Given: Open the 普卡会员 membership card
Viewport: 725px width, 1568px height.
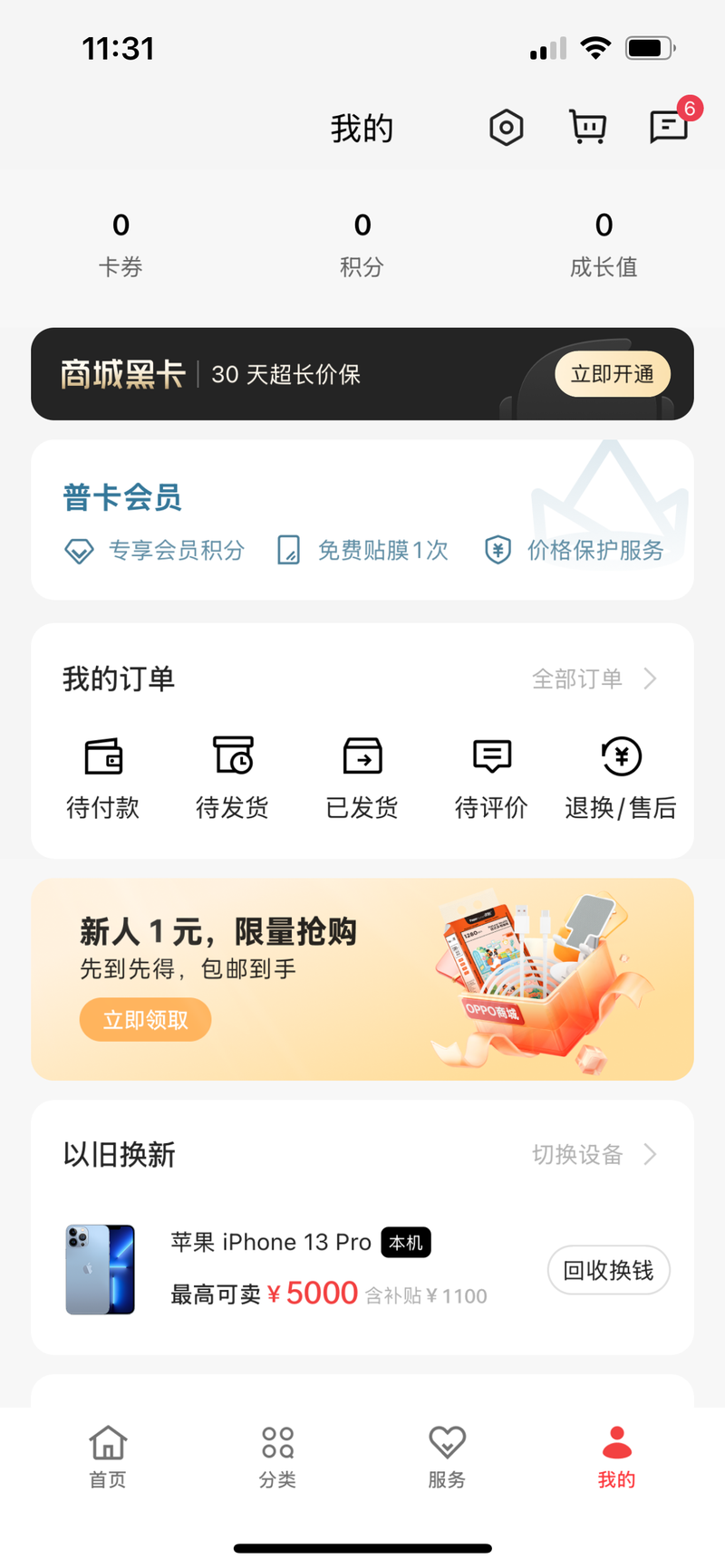Looking at the screenshot, I should coord(122,497).
